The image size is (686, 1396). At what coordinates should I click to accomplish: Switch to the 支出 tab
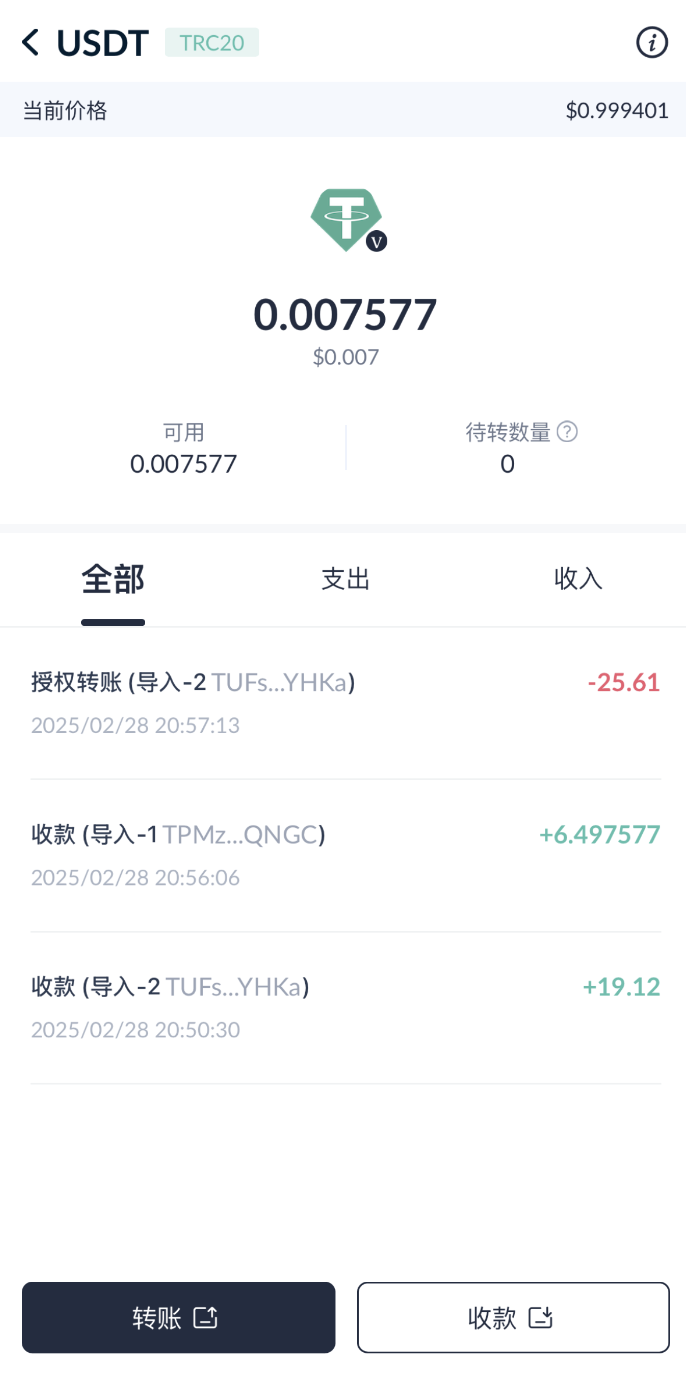[x=346, y=579]
